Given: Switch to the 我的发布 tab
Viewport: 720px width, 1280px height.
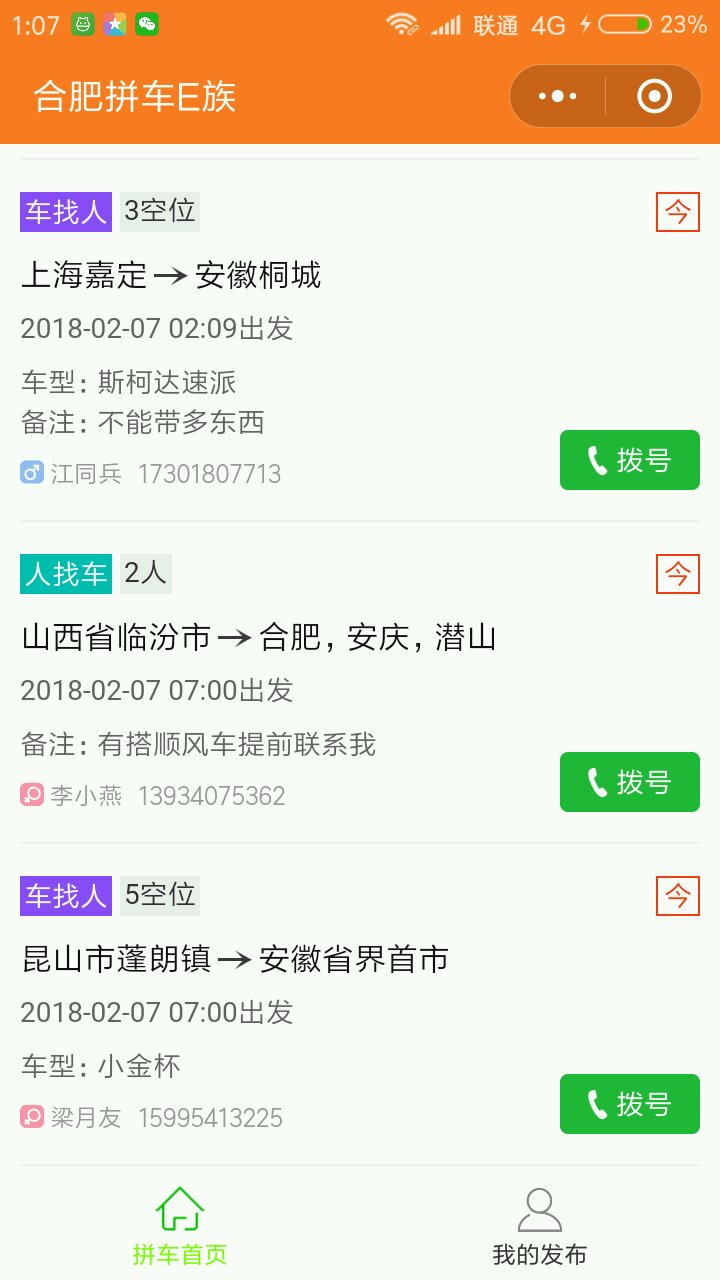Looking at the screenshot, I should [x=540, y=1227].
